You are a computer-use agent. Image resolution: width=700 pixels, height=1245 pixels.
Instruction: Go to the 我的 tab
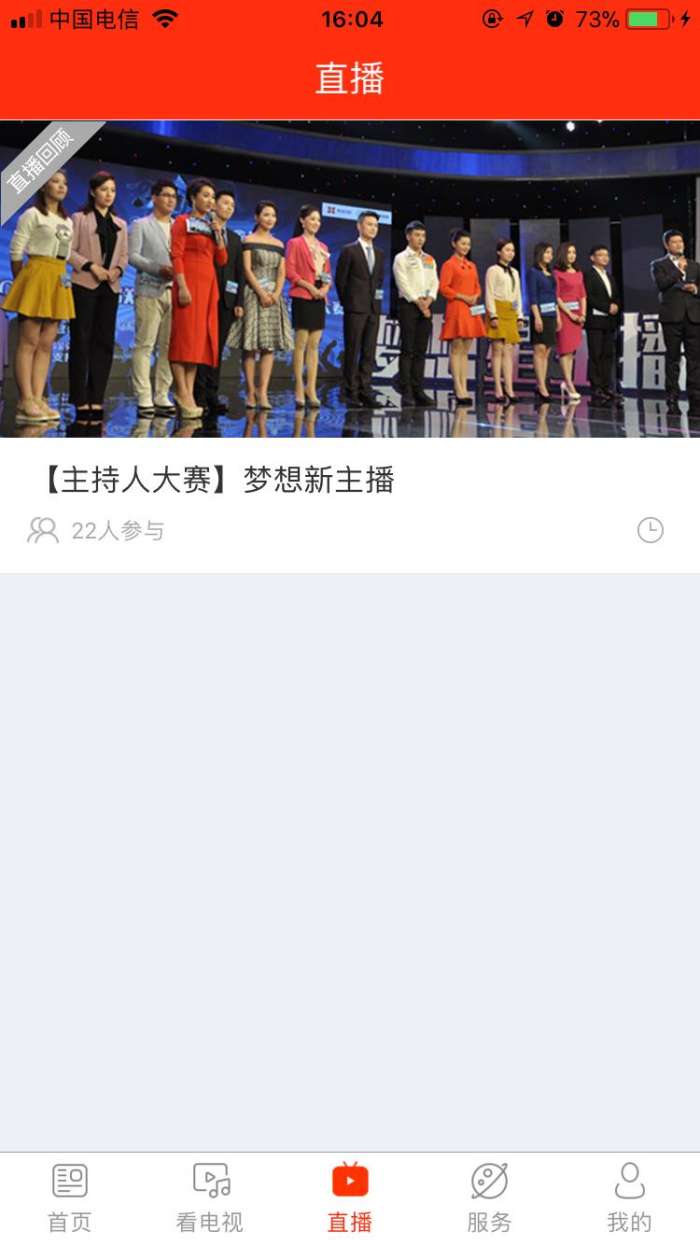[629, 1197]
